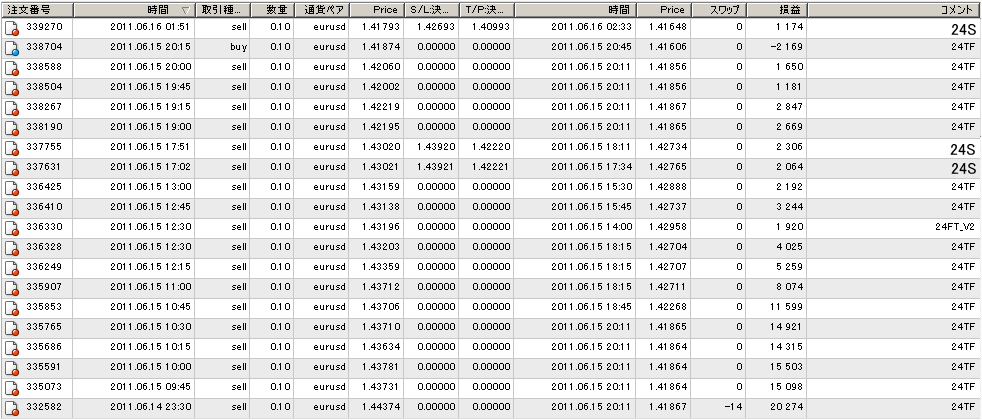The image size is (982, 420).
Task: Sort by the 取引種 column header
Action: 223,9
